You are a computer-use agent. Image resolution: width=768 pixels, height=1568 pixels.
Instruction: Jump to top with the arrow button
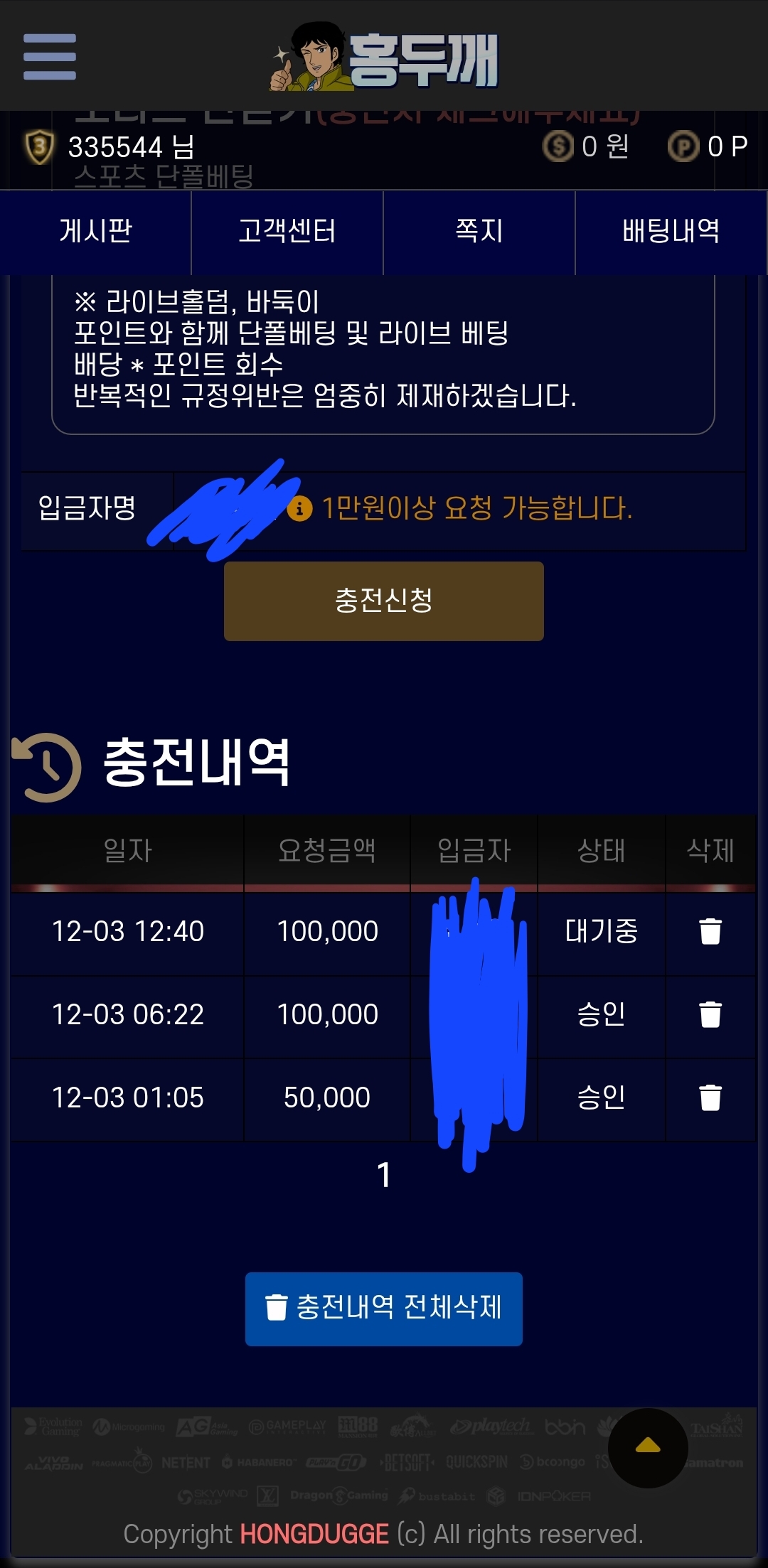[648, 1447]
